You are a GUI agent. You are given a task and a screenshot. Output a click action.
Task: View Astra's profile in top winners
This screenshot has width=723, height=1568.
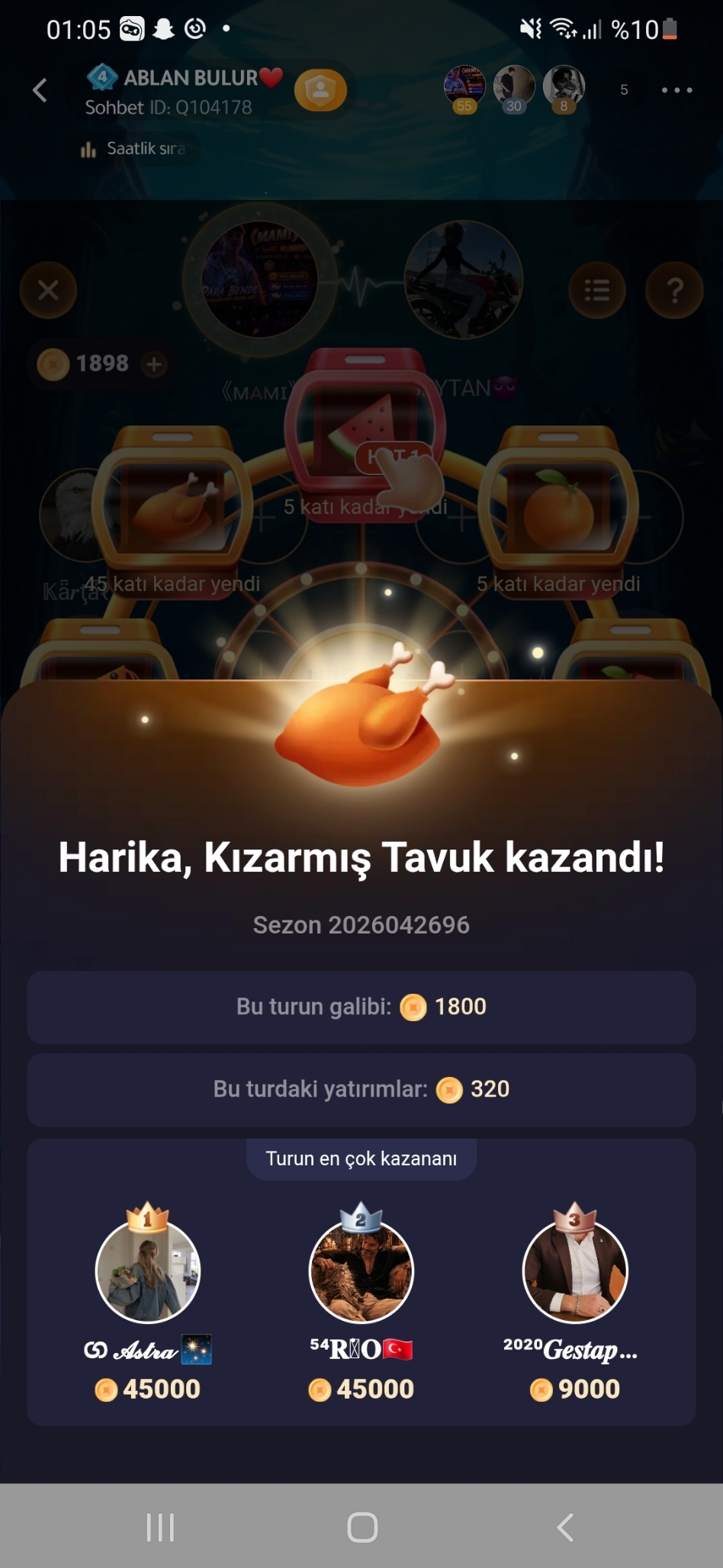pos(148,1270)
